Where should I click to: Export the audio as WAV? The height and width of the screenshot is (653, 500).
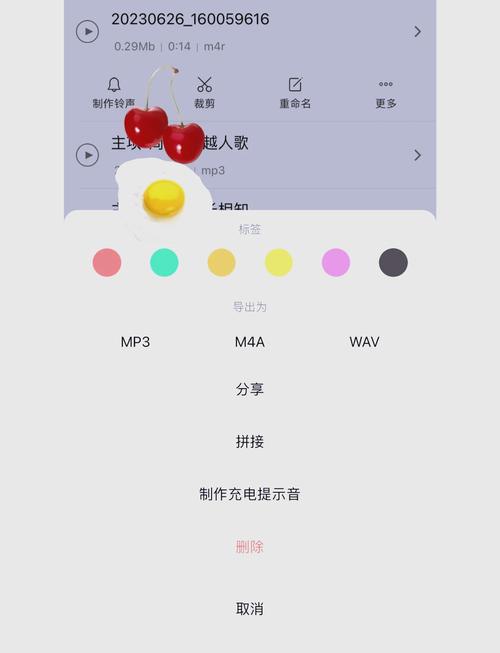pos(364,342)
